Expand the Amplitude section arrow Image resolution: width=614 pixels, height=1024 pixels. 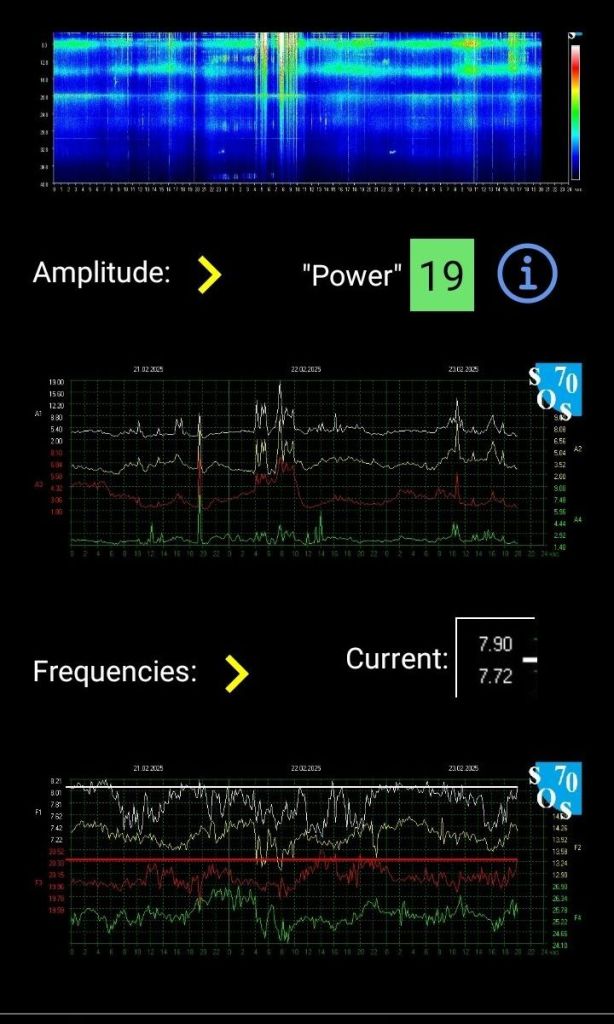(x=209, y=274)
